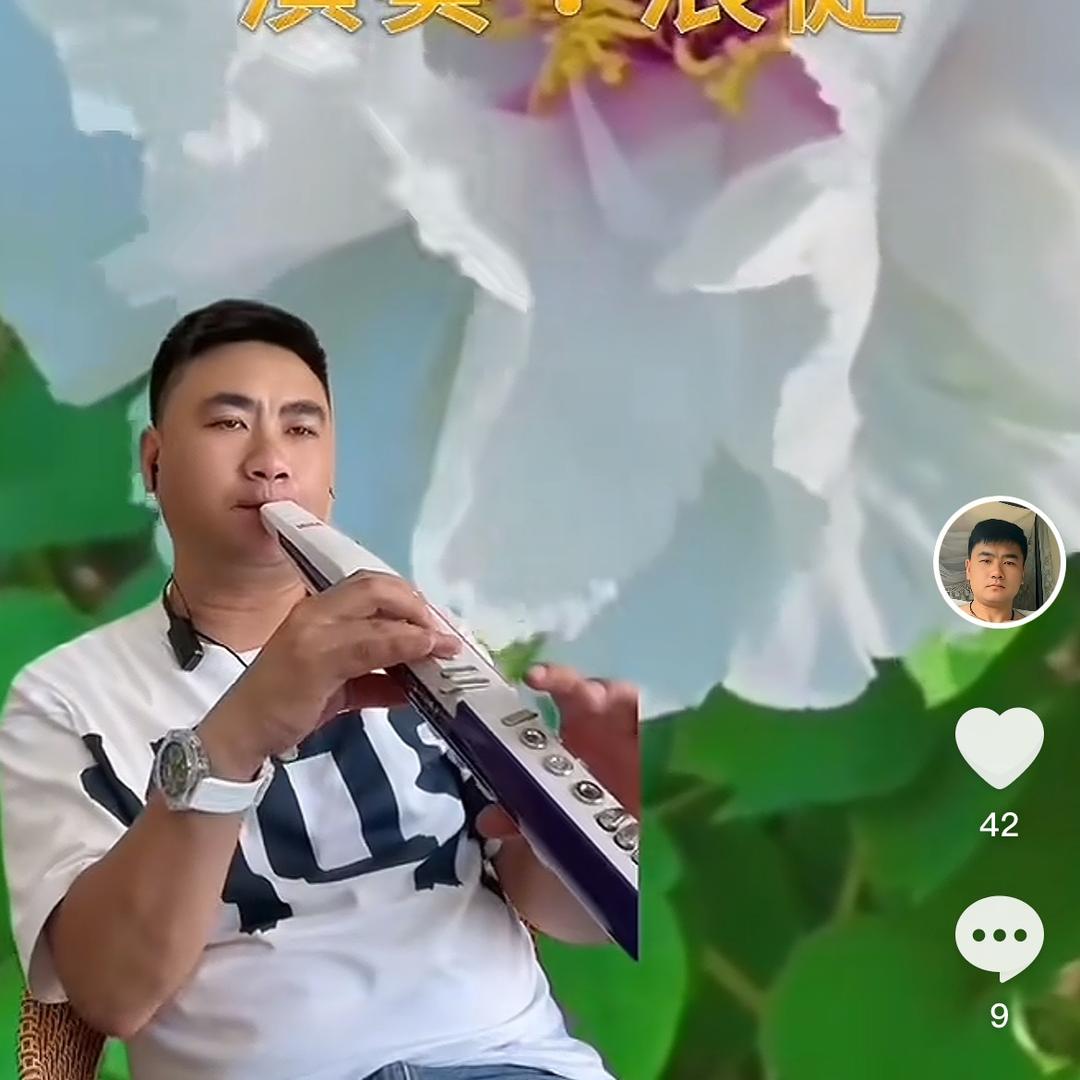Open the comments speech bubble
The height and width of the screenshot is (1080, 1080).
[x=999, y=937]
